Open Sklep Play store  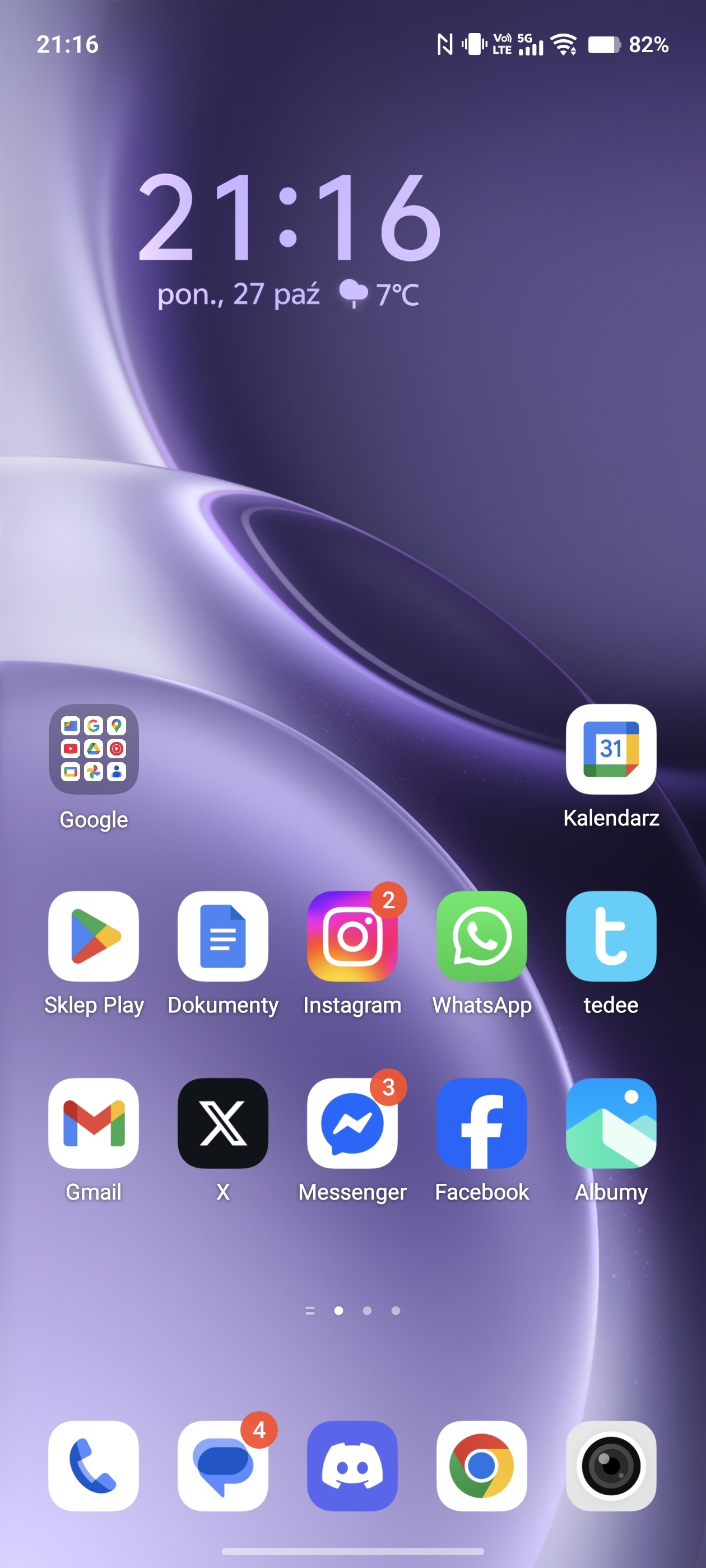[x=93, y=936]
